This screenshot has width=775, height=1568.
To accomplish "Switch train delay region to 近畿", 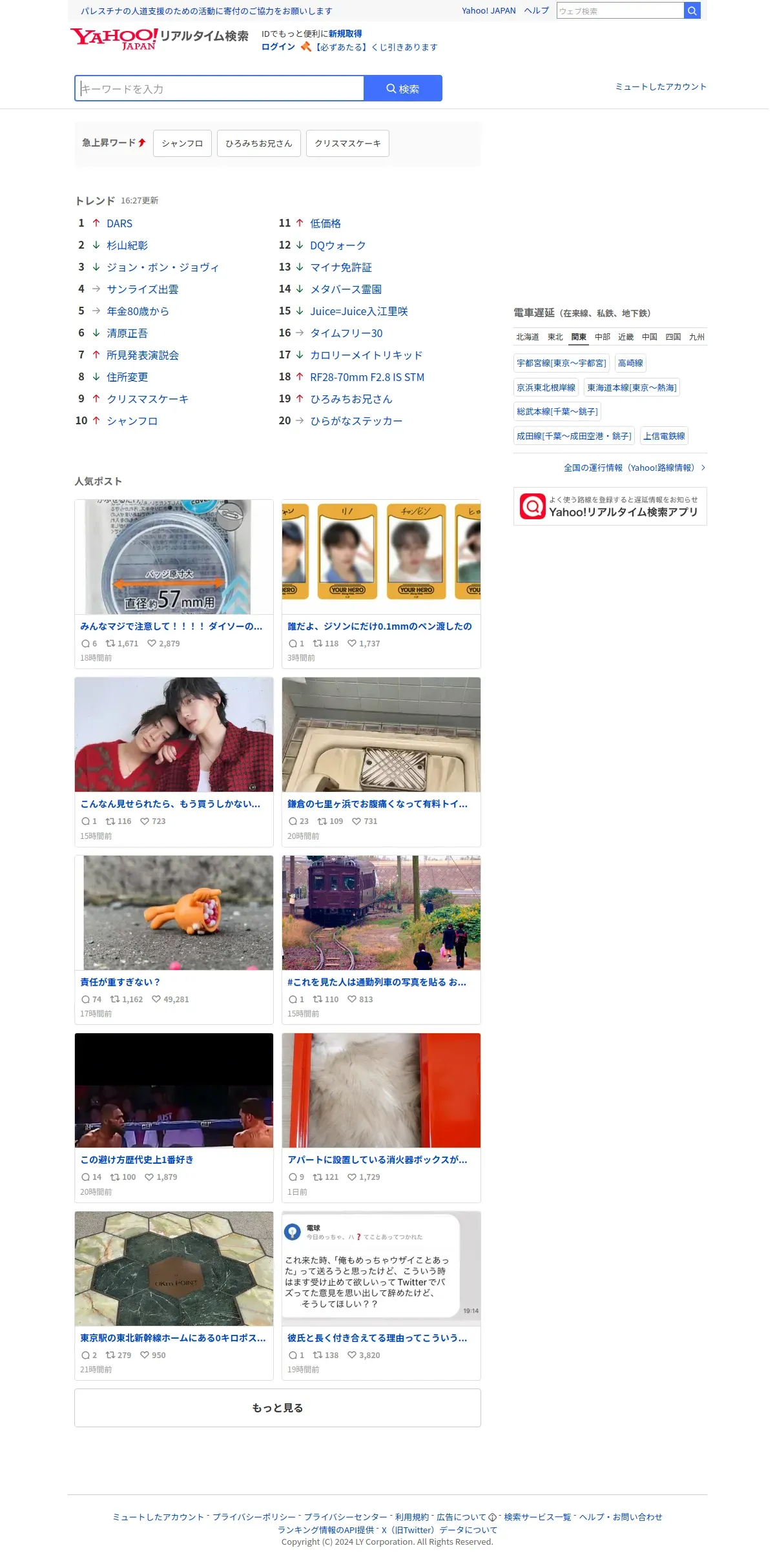I will [626, 336].
